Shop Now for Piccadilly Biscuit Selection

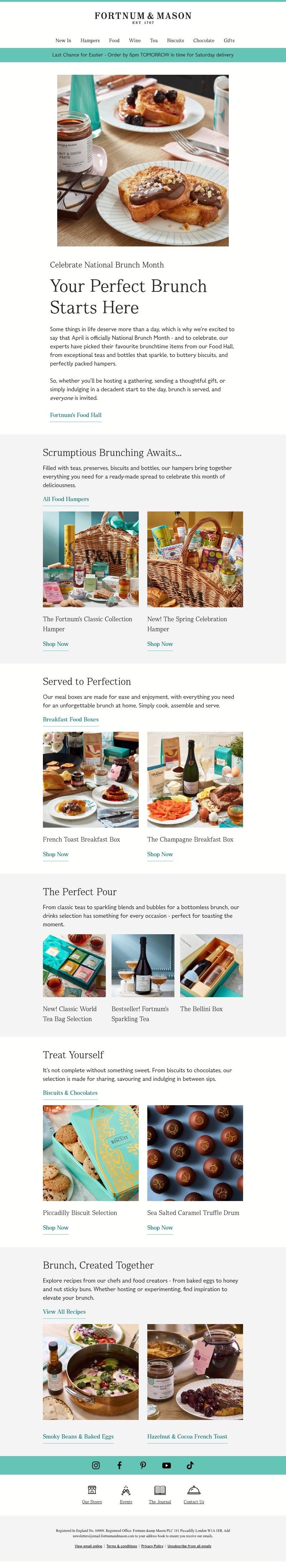click(55, 1228)
